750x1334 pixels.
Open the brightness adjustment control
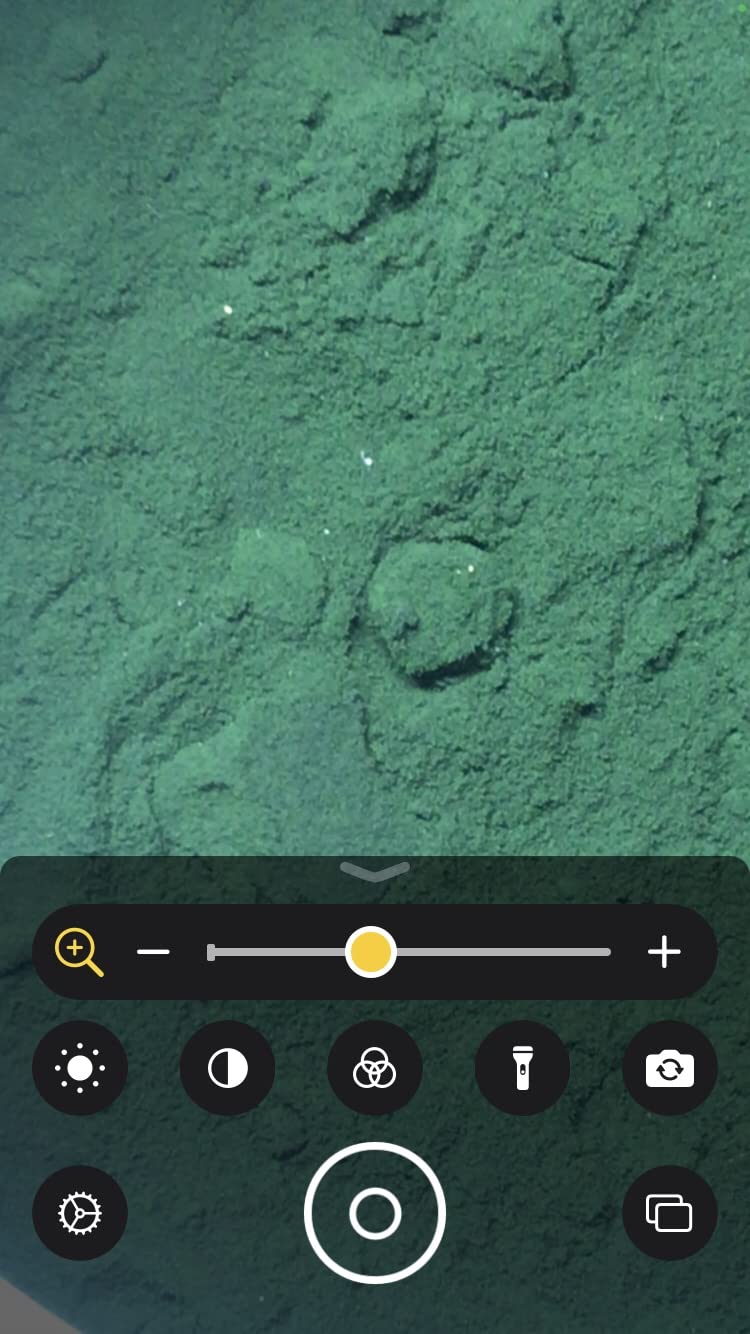pyautogui.click(x=80, y=1069)
